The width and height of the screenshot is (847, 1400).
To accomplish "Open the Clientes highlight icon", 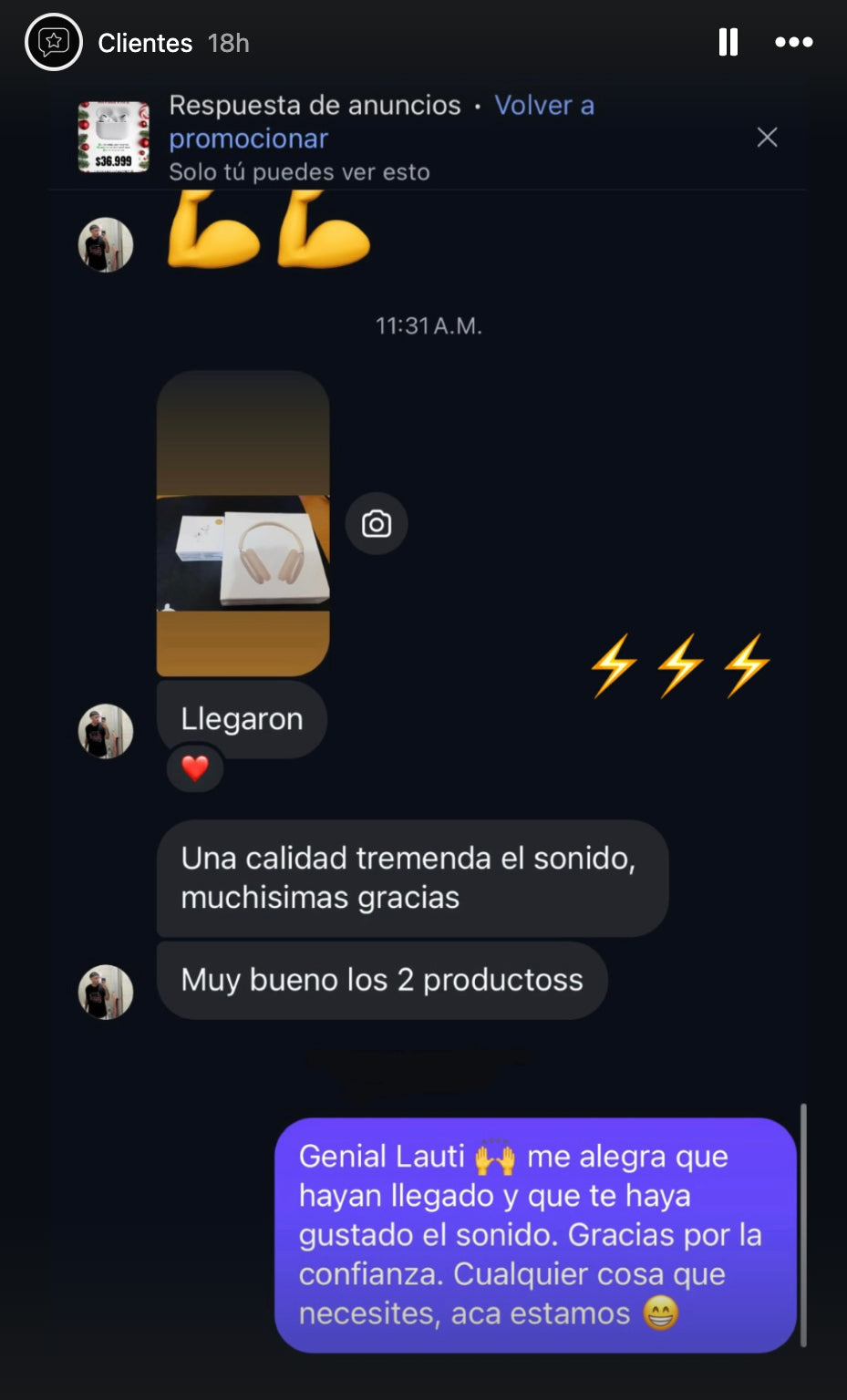I will click(x=54, y=42).
